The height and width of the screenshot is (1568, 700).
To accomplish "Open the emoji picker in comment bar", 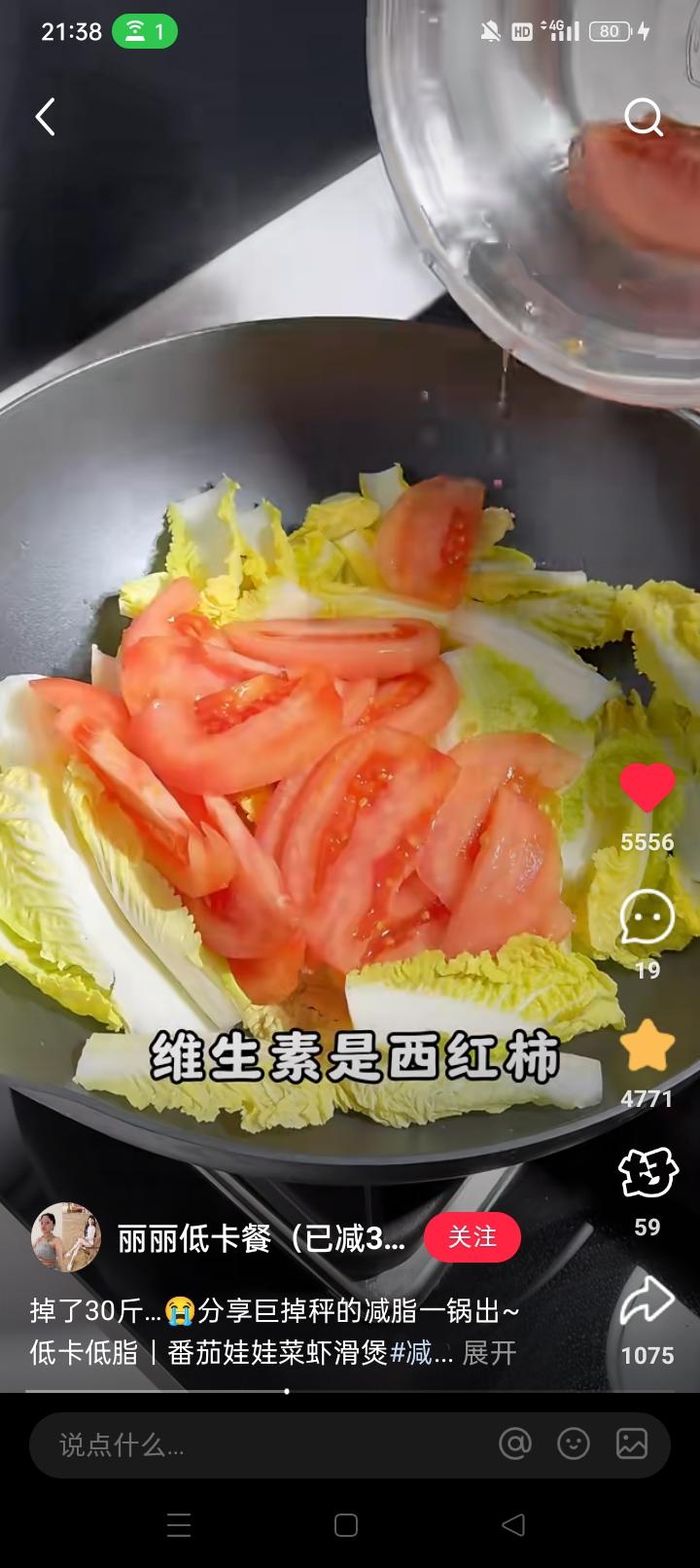I will (x=574, y=1444).
